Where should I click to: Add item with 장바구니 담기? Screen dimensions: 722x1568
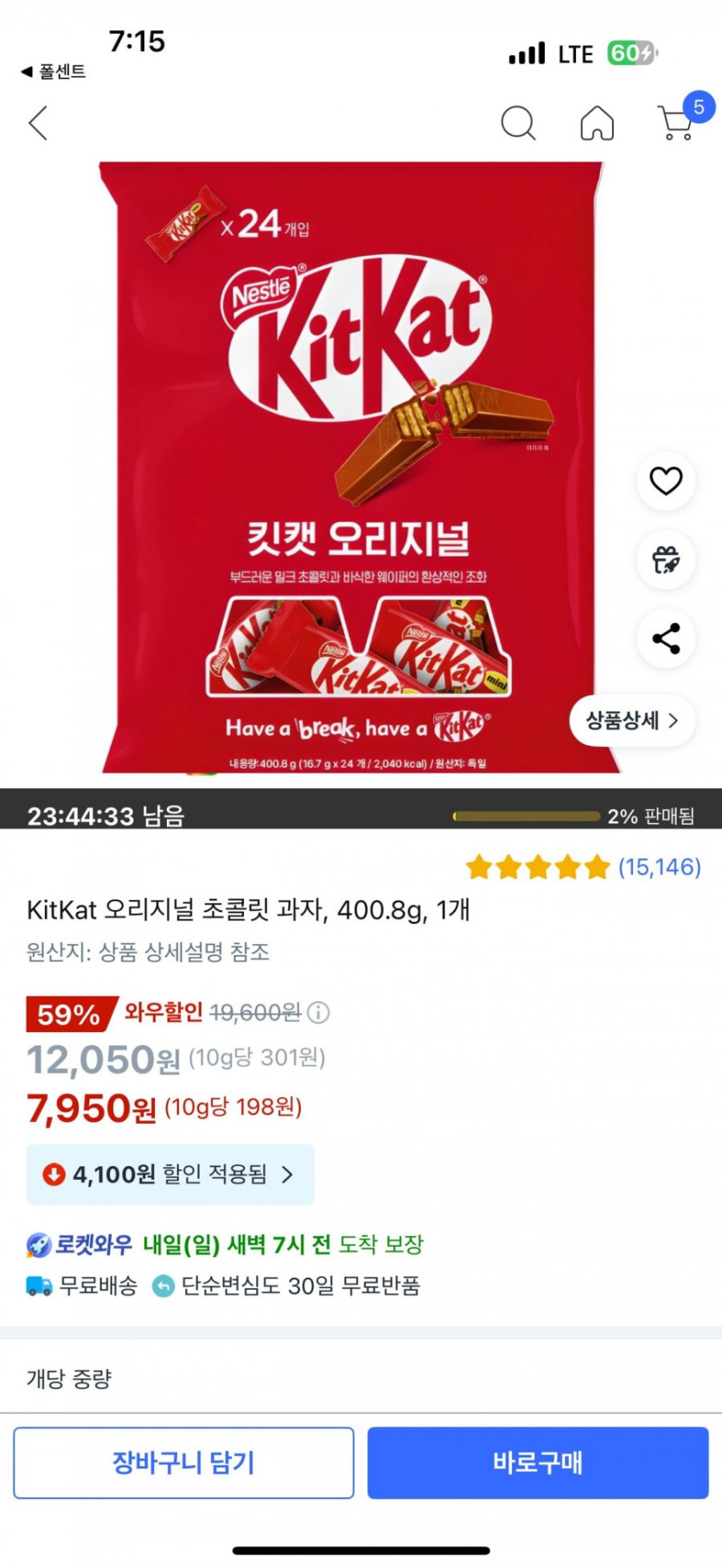click(x=183, y=1463)
